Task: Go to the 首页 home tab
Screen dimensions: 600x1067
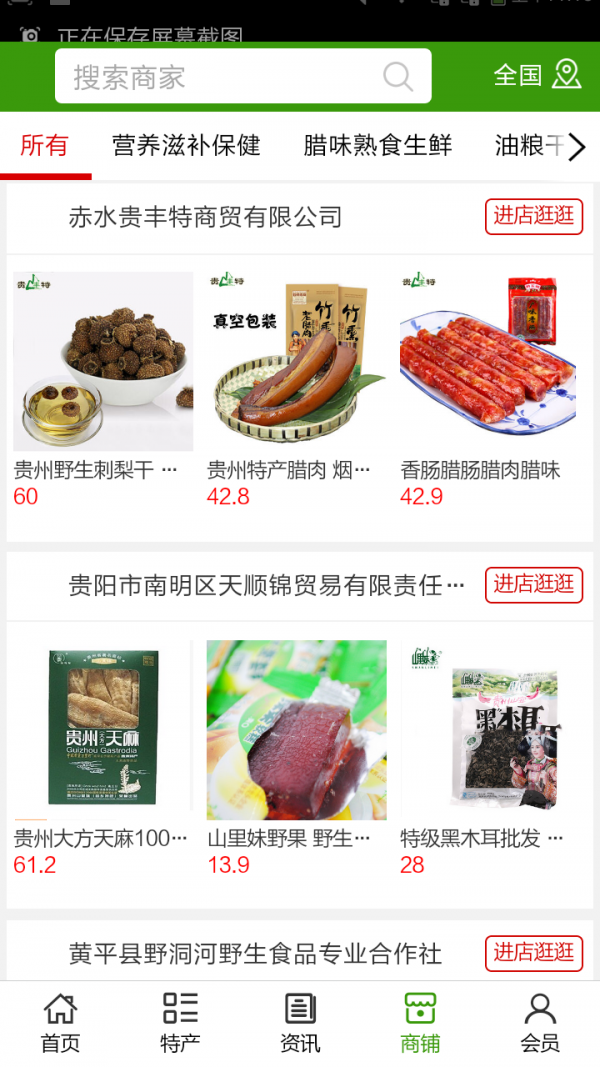Action: pos(60,1023)
